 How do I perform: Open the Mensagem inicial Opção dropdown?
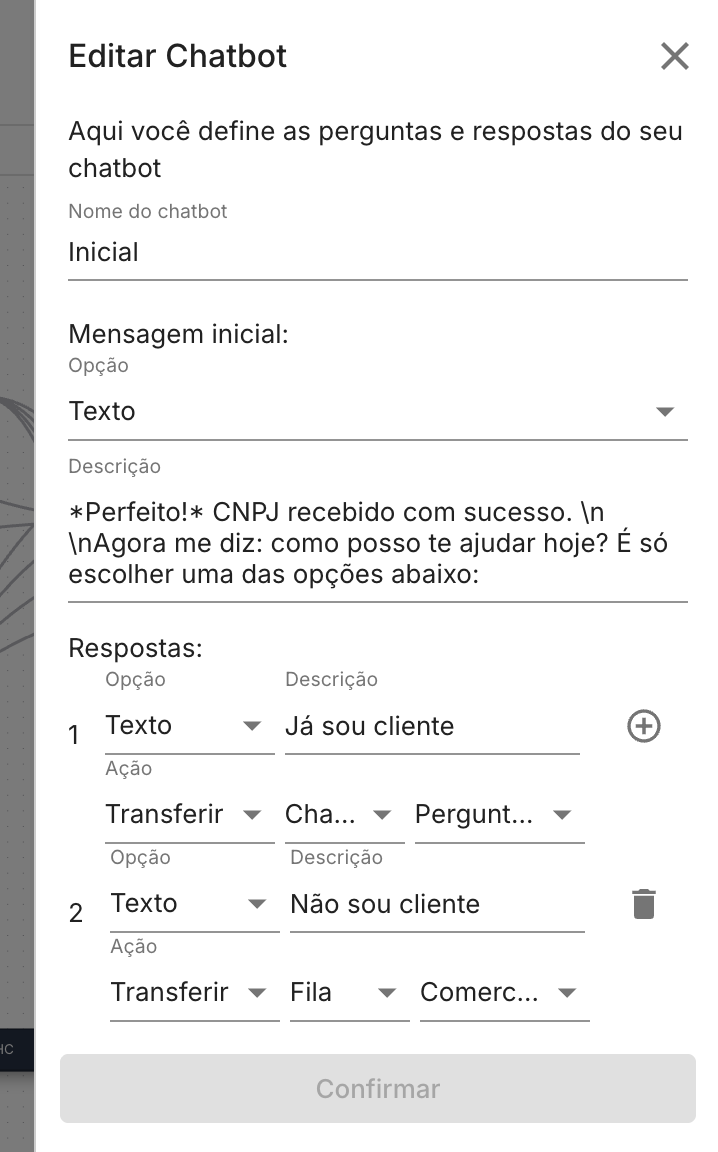point(377,412)
